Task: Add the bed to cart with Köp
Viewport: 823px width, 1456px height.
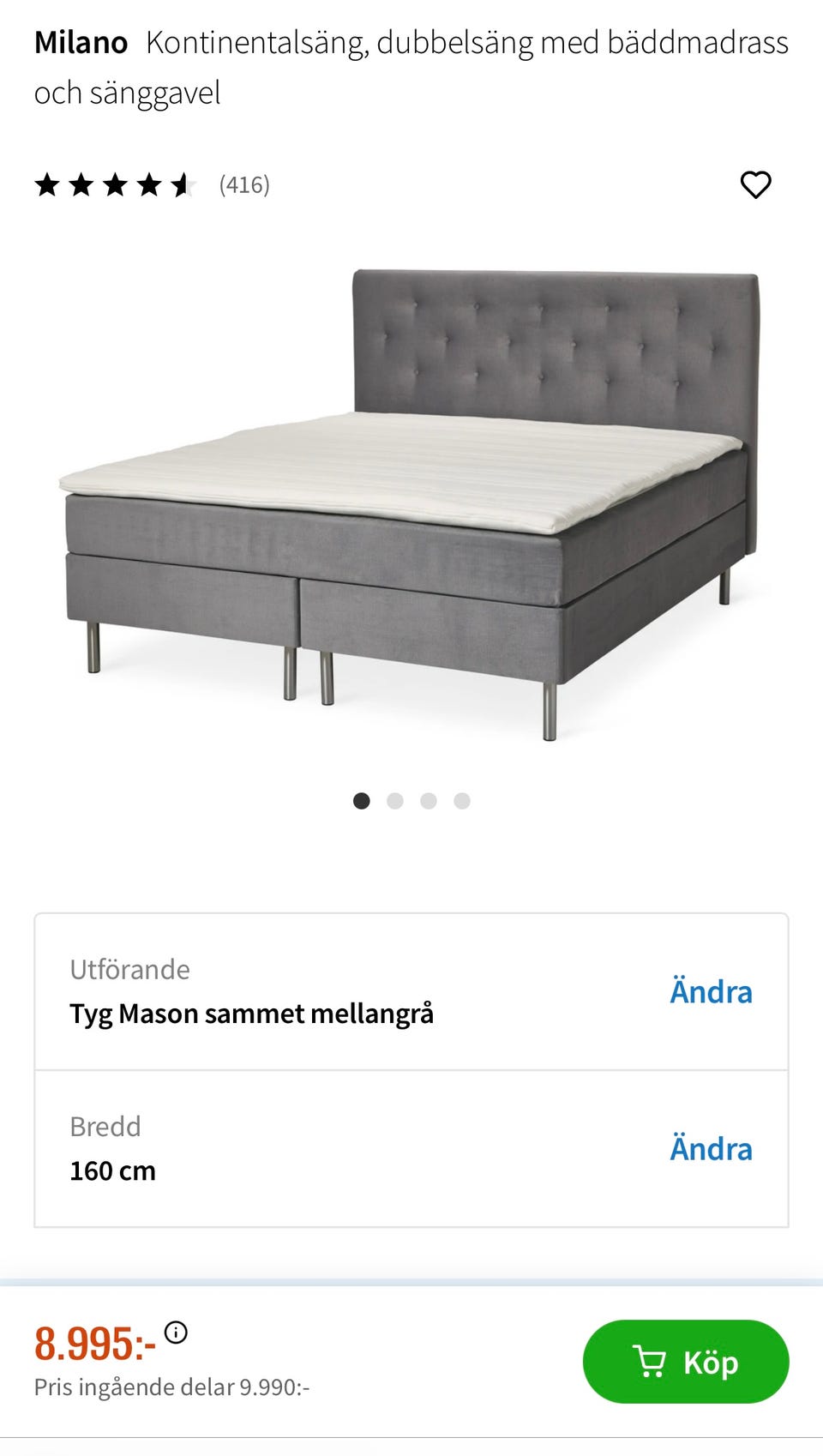Action: [685, 1362]
